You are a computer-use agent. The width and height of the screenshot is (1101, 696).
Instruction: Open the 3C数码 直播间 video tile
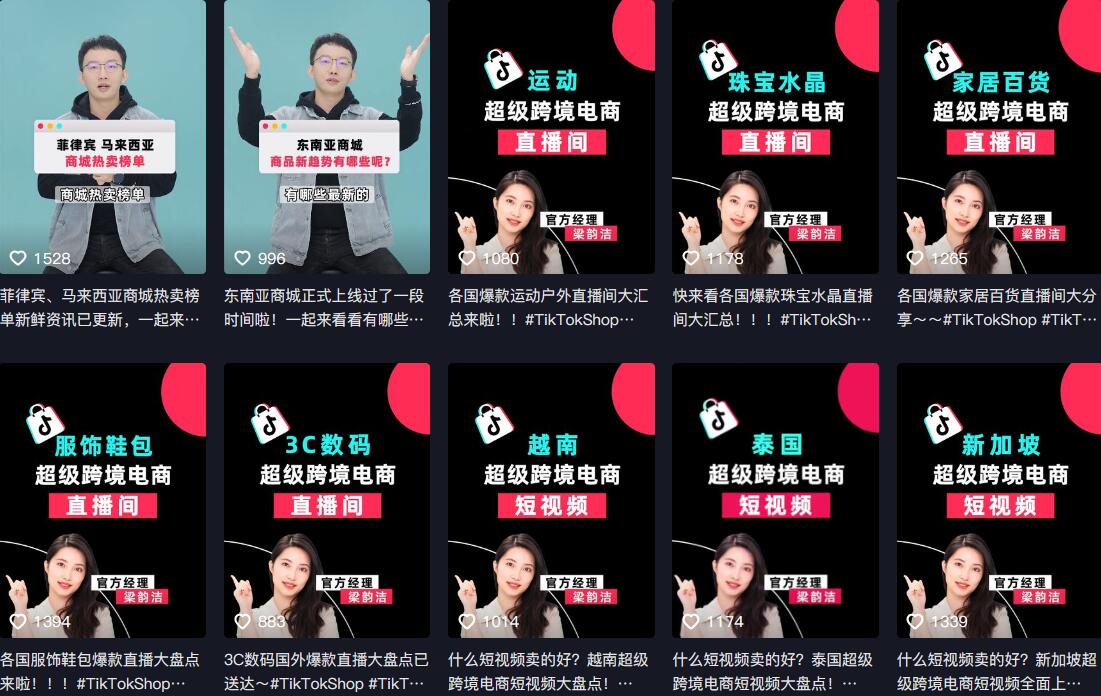(x=327, y=500)
